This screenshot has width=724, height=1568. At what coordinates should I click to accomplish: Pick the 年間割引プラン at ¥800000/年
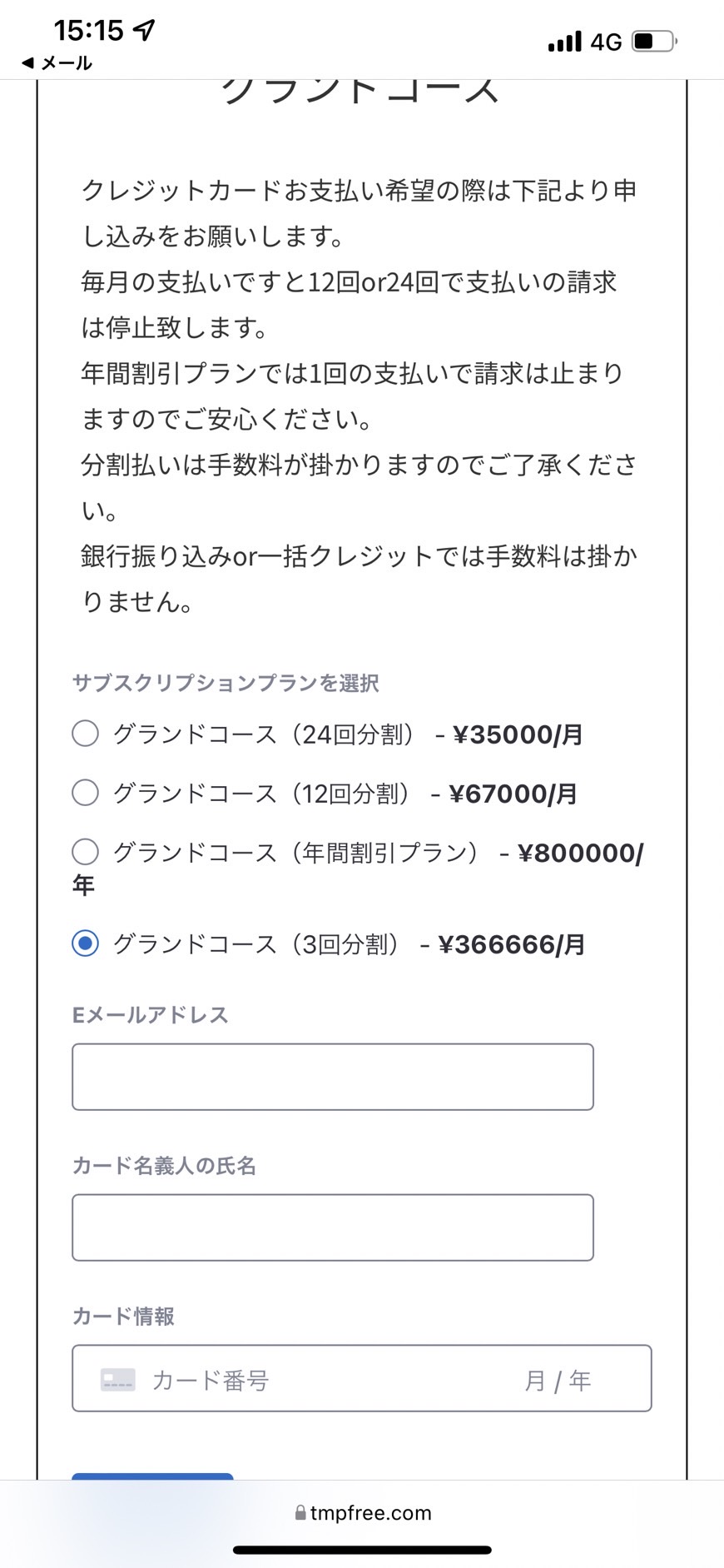tap(85, 852)
